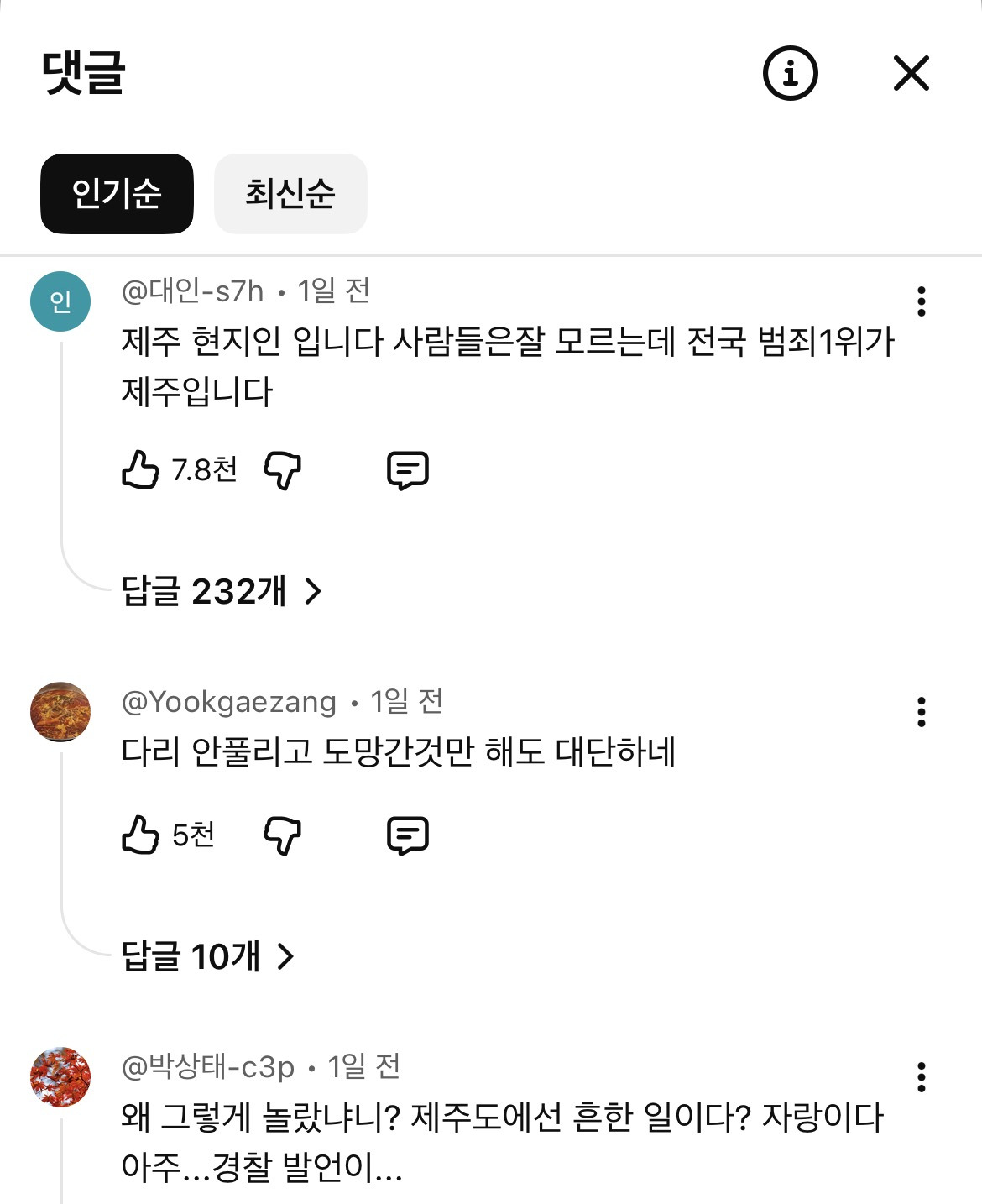Dislike @대인-s7h's top comment
This screenshot has height=1204, width=982.
pyautogui.click(x=283, y=472)
